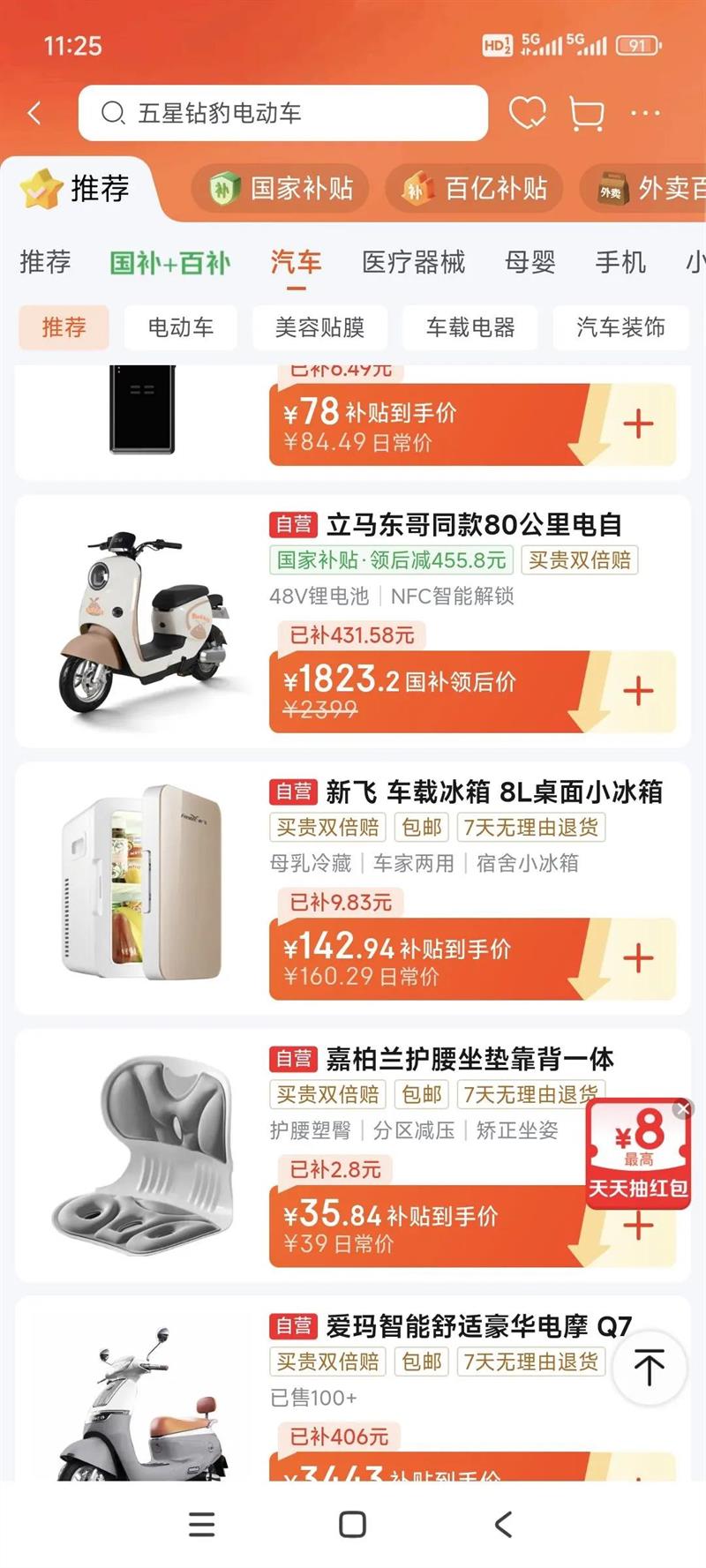Viewport: 706px width, 1568px height.
Task: Open the favorites heart icon
Action: click(528, 113)
